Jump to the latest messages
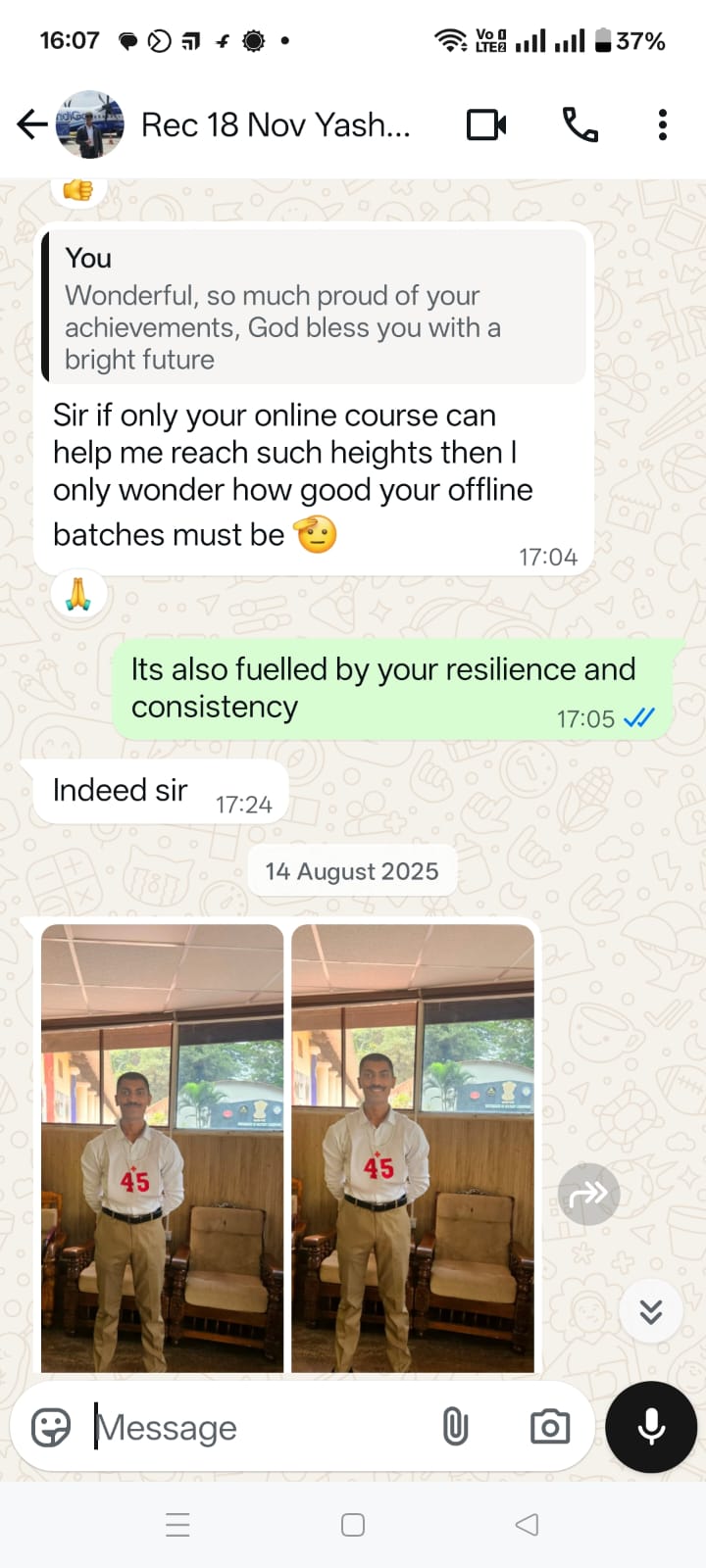 (651, 1311)
